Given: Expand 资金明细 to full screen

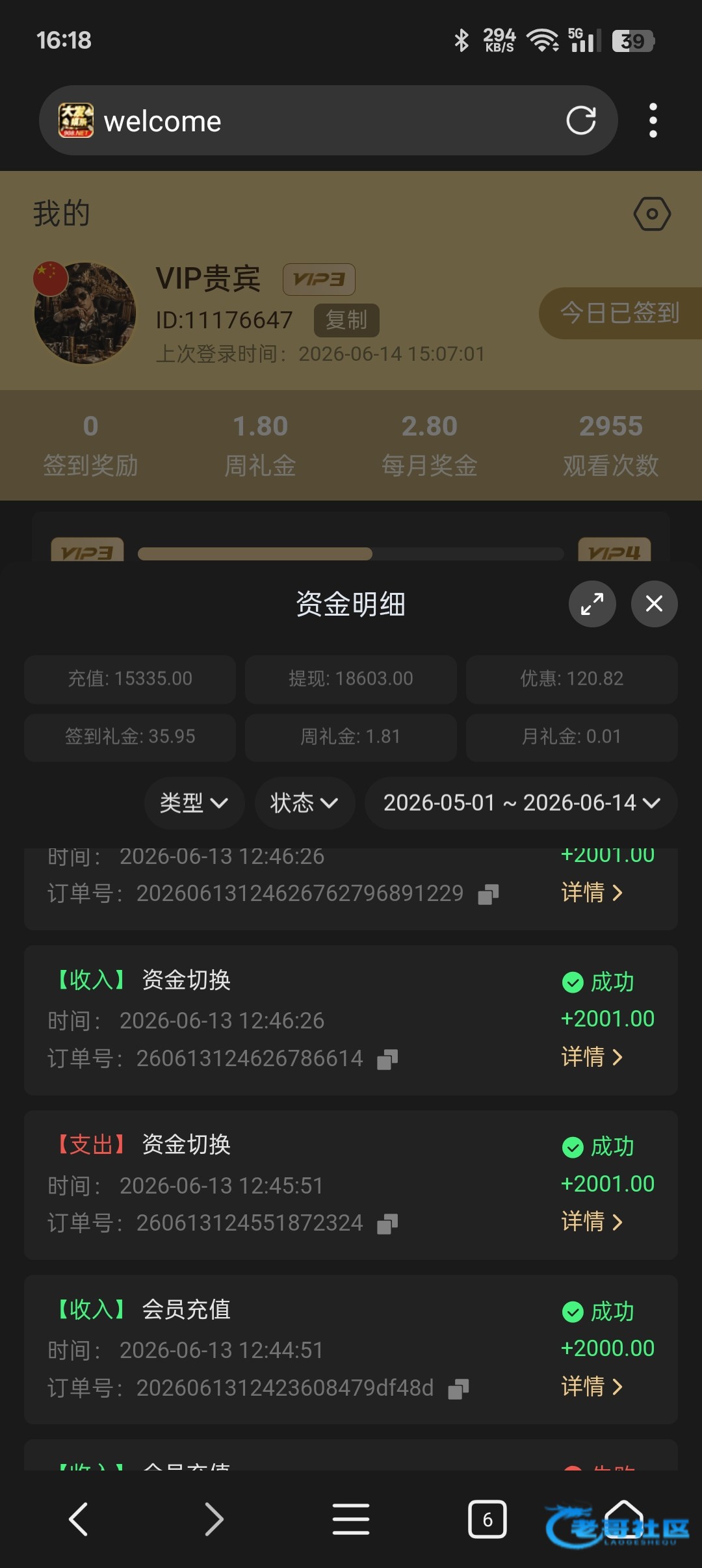Looking at the screenshot, I should 592,604.
